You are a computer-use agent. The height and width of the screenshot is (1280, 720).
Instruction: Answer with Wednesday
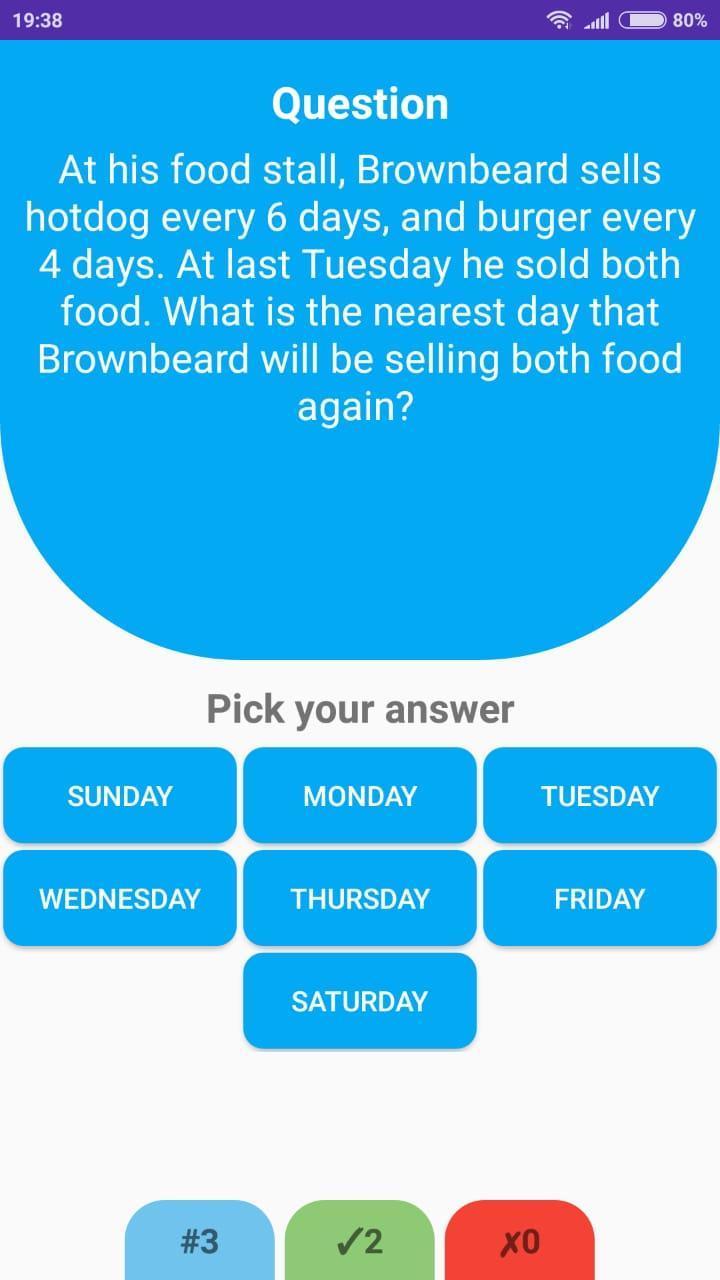120,898
